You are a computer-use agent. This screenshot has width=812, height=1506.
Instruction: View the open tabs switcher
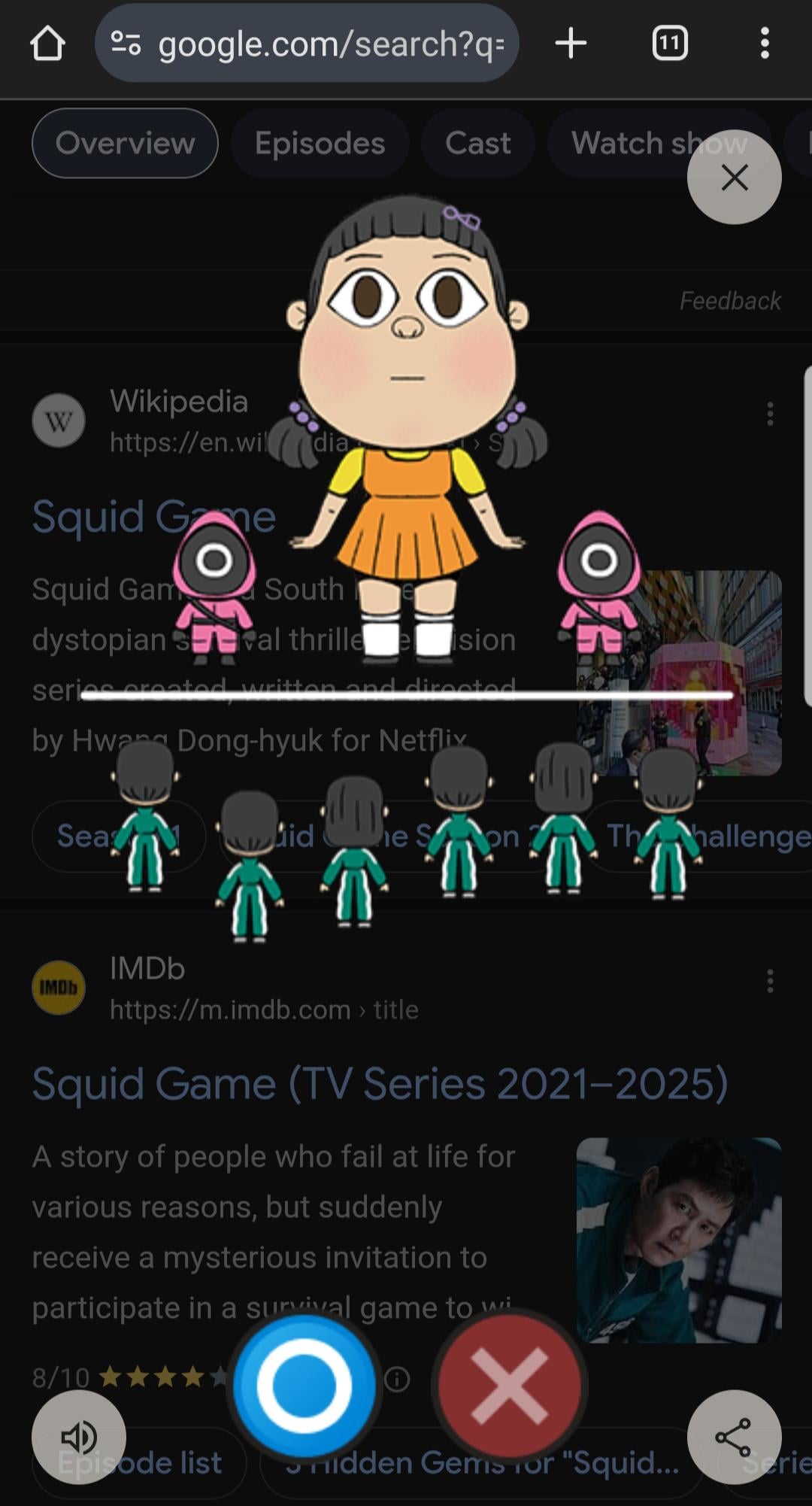point(669,44)
